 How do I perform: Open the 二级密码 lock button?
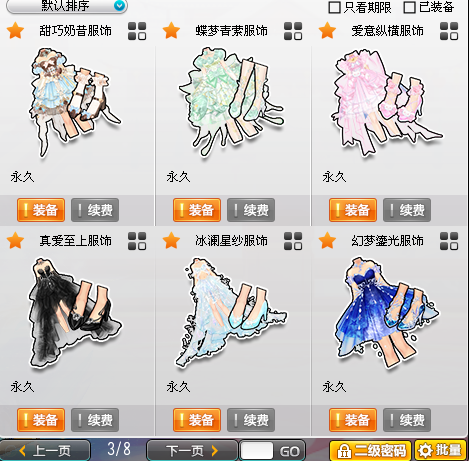370,451
